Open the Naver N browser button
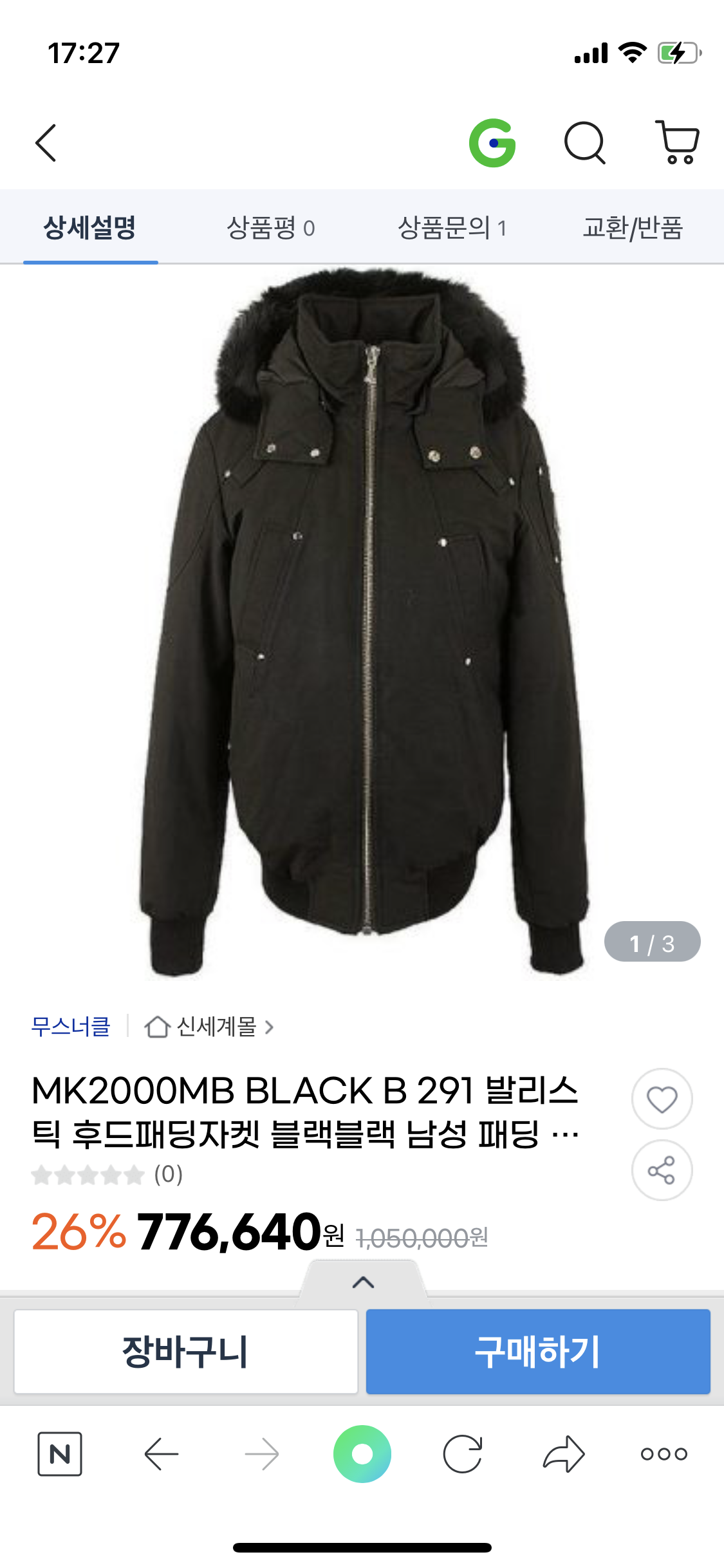Screen dimensions: 724x1568 point(60,1454)
